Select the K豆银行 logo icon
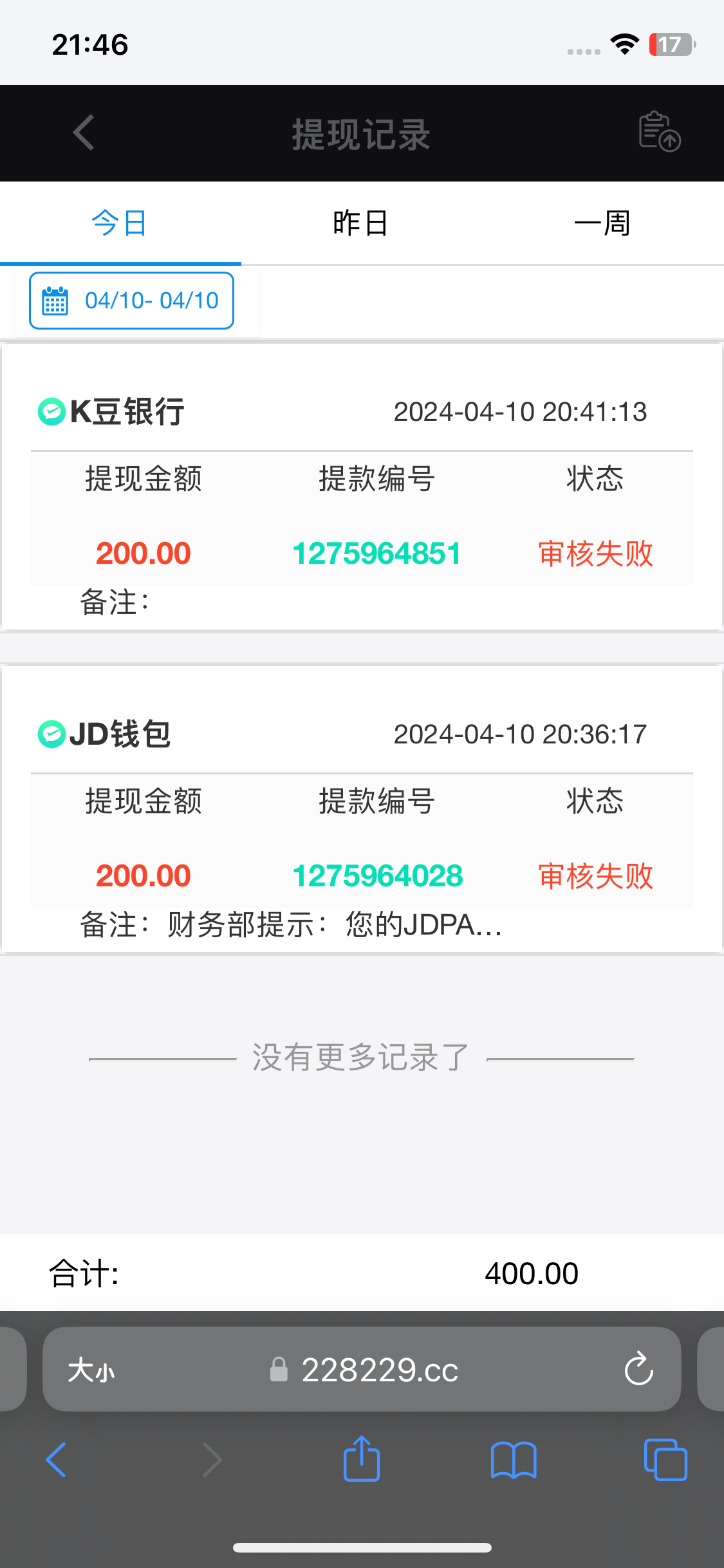This screenshot has height=1568, width=724. 51,412
